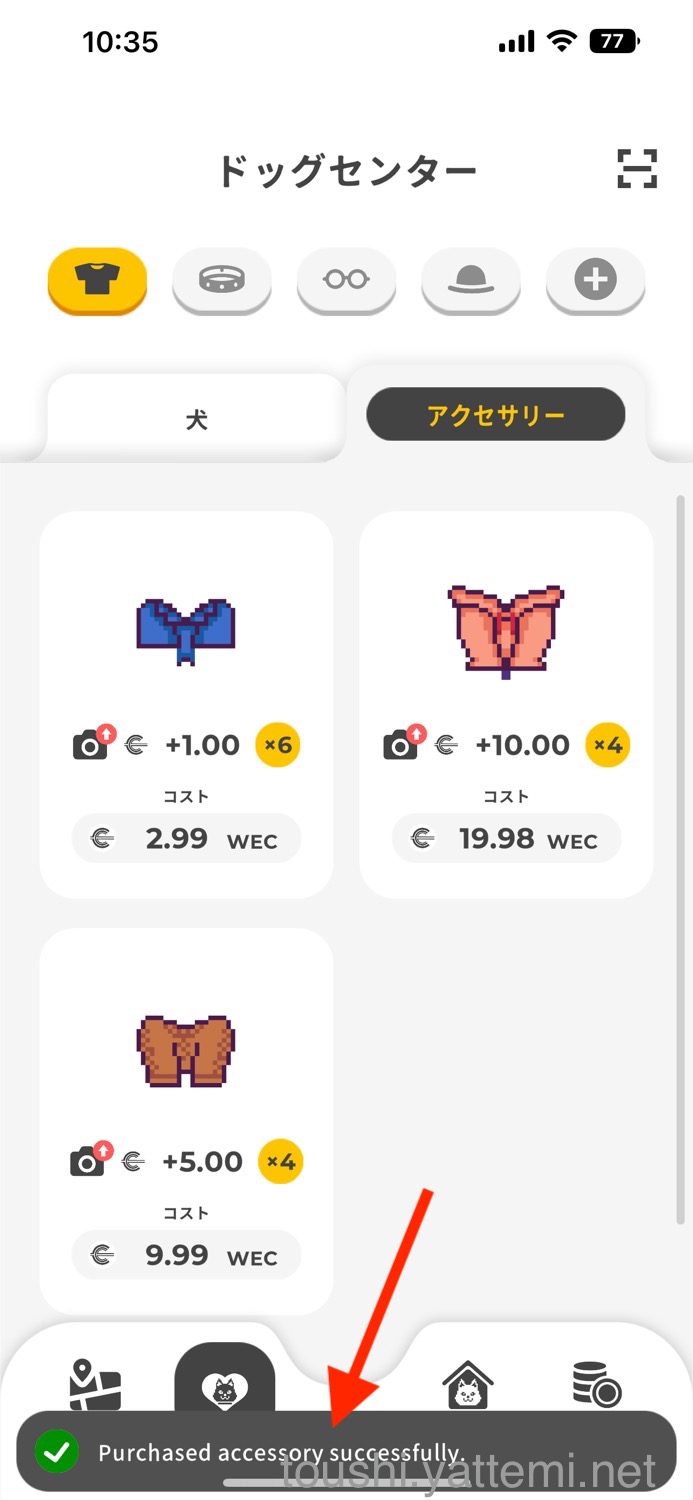The height and width of the screenshot is (1500, 693).
Task: Select the clothing category filter
Action: point(97,280)
